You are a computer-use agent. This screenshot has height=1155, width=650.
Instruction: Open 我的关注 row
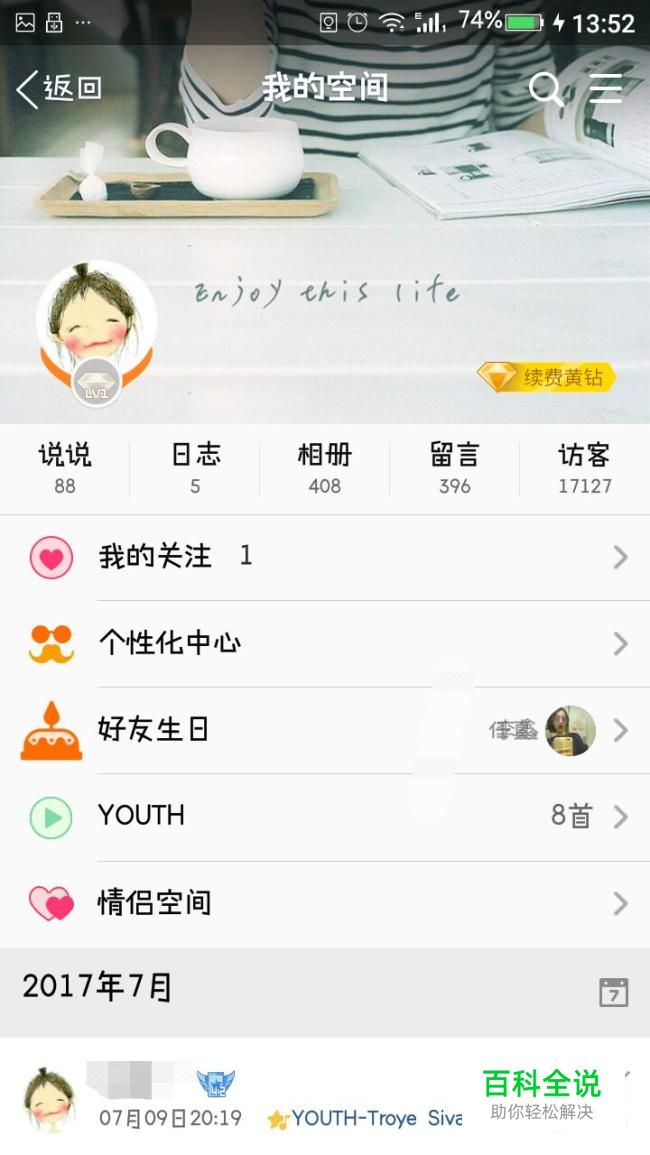point(325,557)
